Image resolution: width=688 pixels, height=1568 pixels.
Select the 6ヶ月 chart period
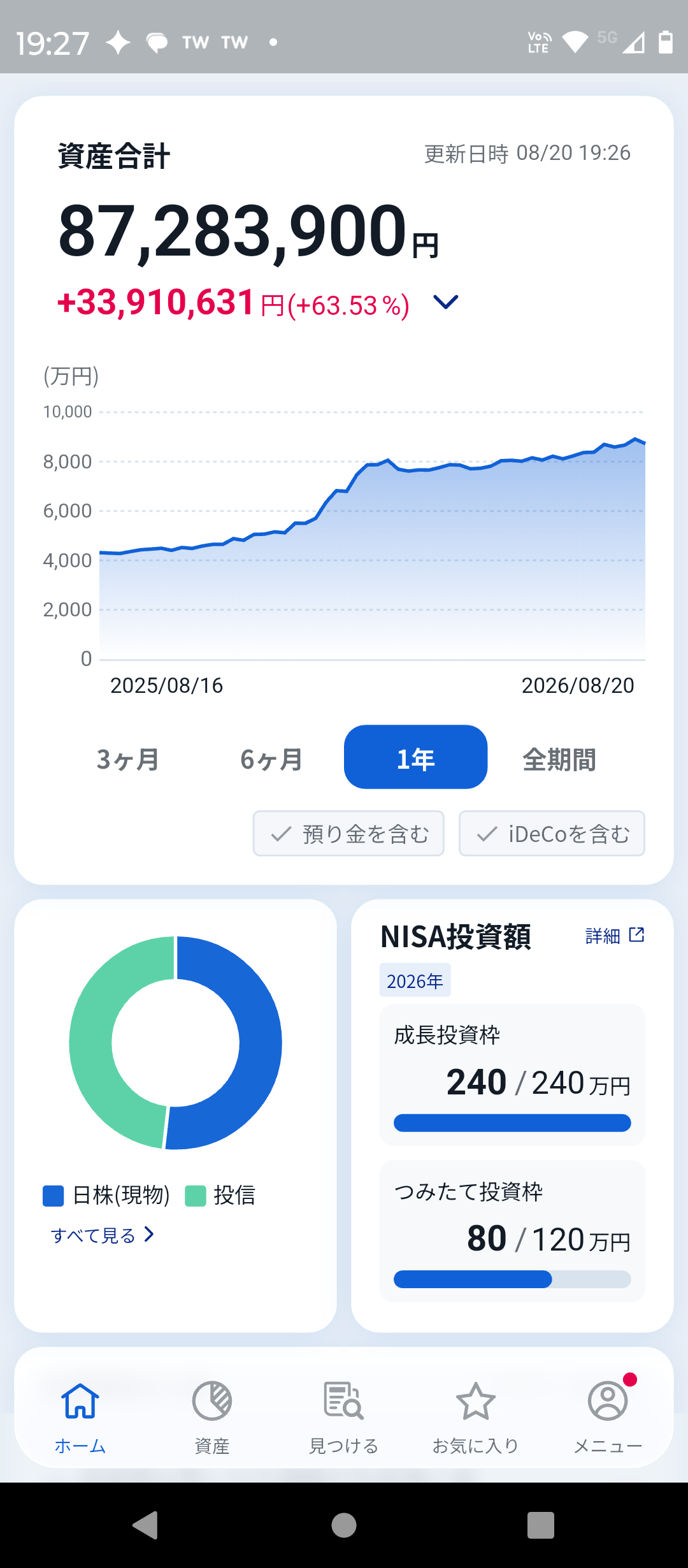272,759
